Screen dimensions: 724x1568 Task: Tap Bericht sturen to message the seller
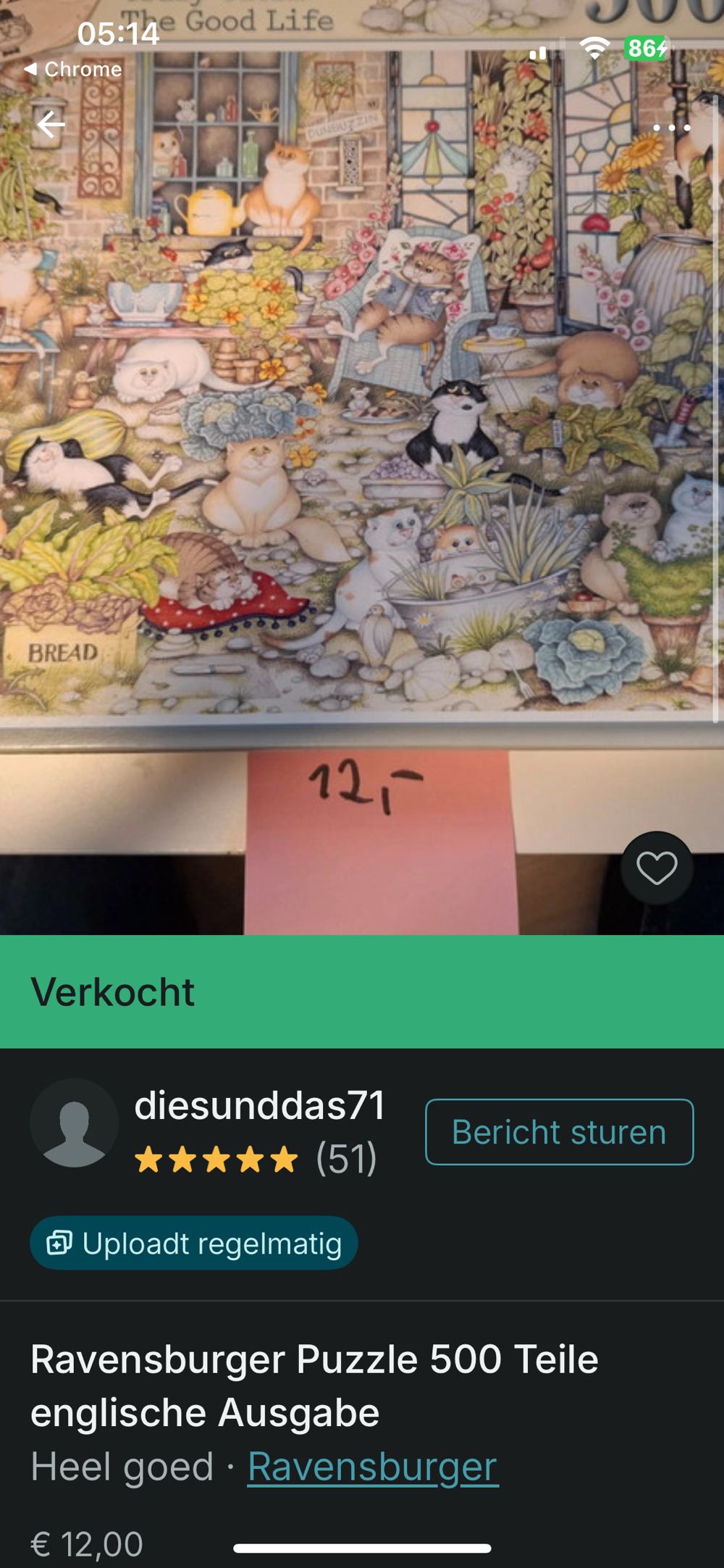coord(559,1132)
